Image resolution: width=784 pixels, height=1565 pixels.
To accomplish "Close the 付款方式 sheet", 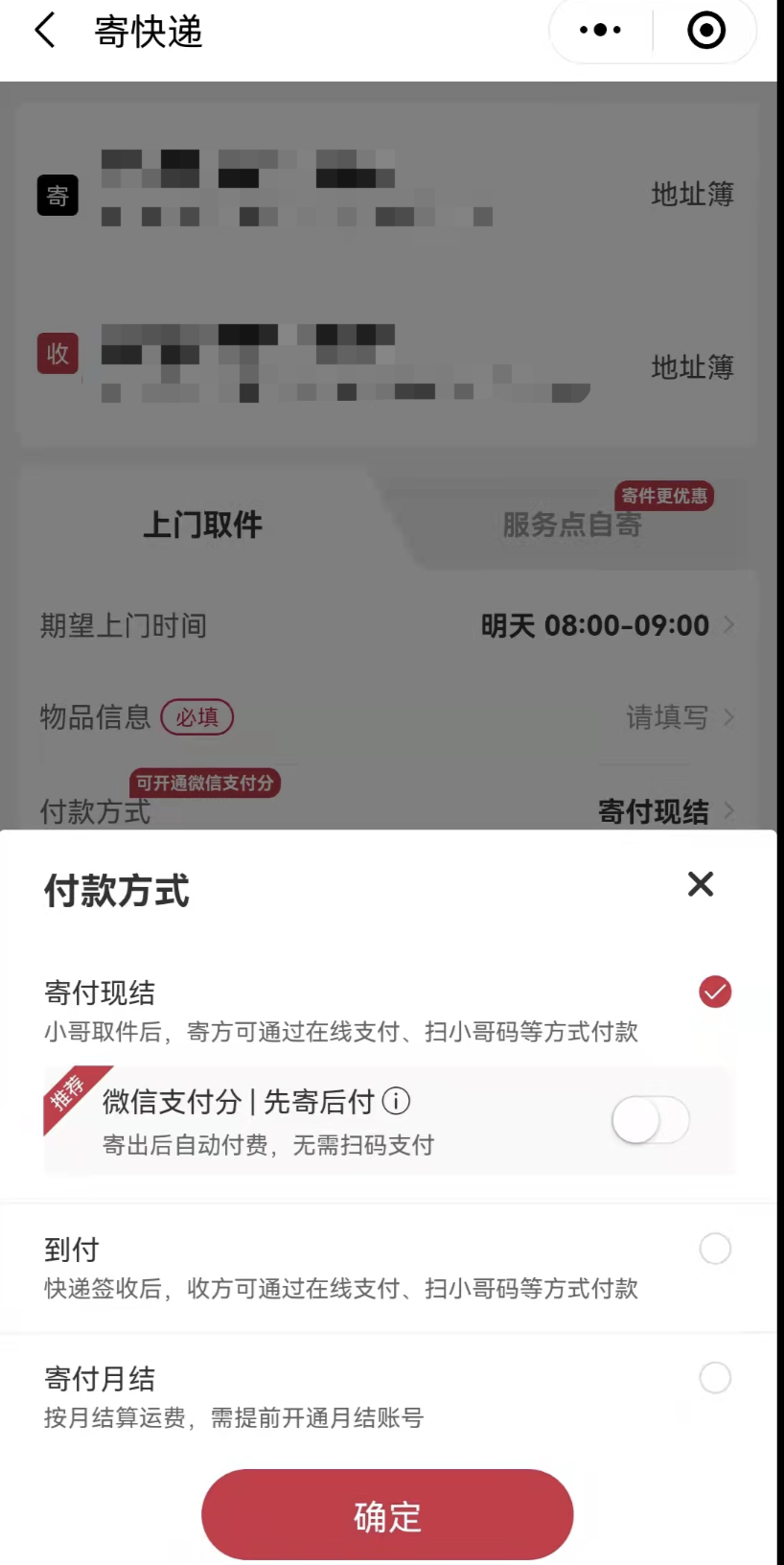I will 701,884.
